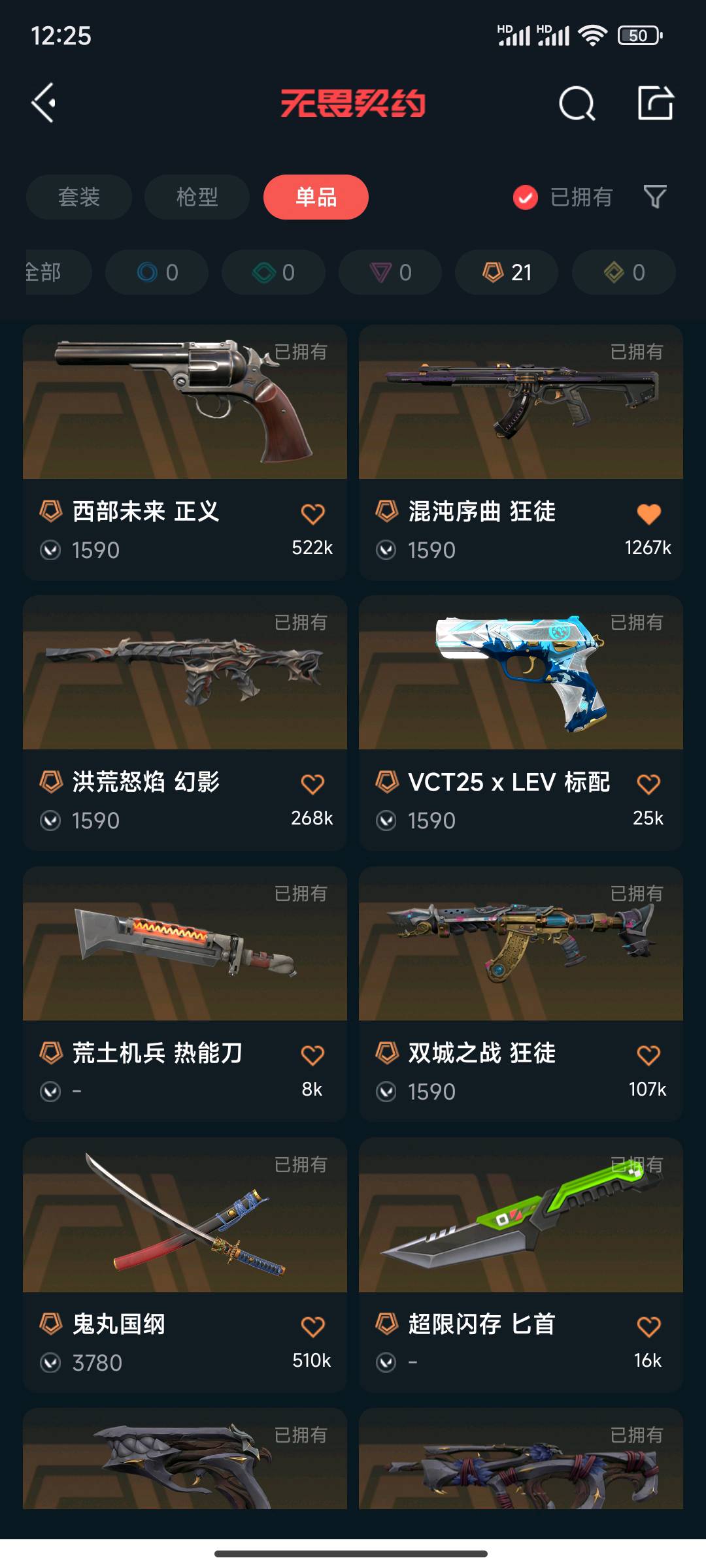The image size is (706, 1568).
Task: Share this page via the export icon
Action: point(655,103)
